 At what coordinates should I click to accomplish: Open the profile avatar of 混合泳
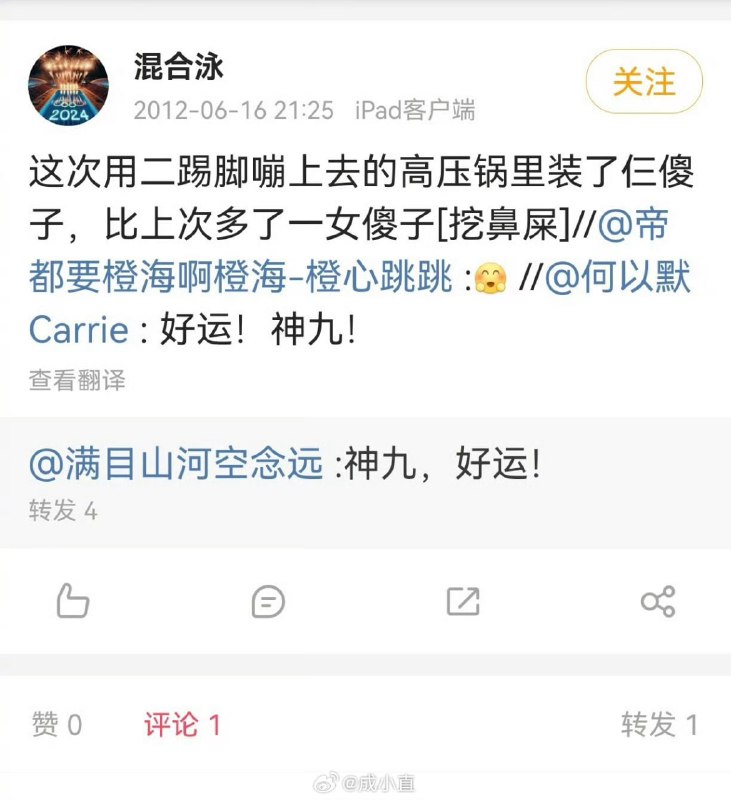[x=72, y=83]
